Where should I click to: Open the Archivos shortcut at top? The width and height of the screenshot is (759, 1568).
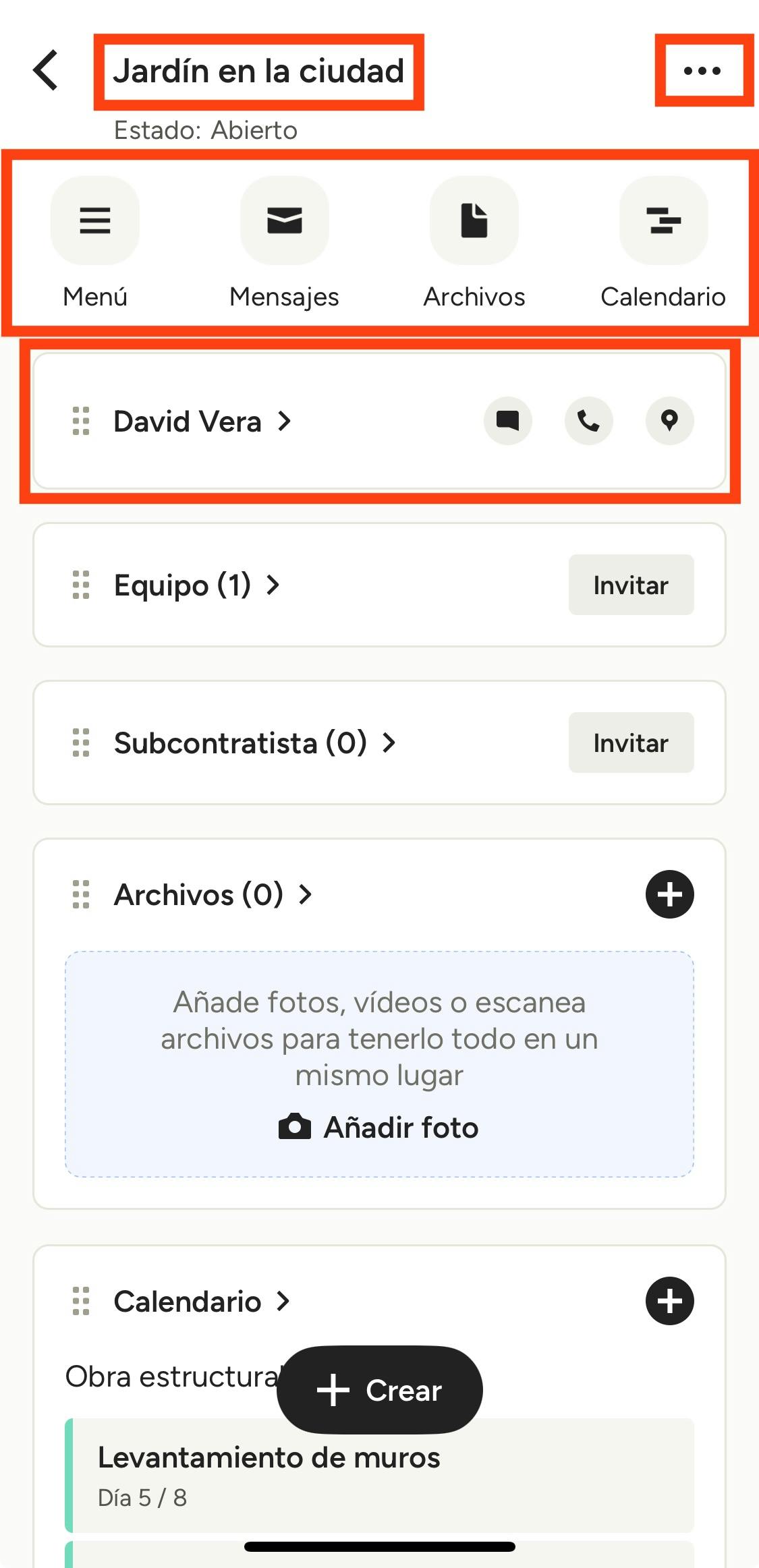tap(474, 221)
